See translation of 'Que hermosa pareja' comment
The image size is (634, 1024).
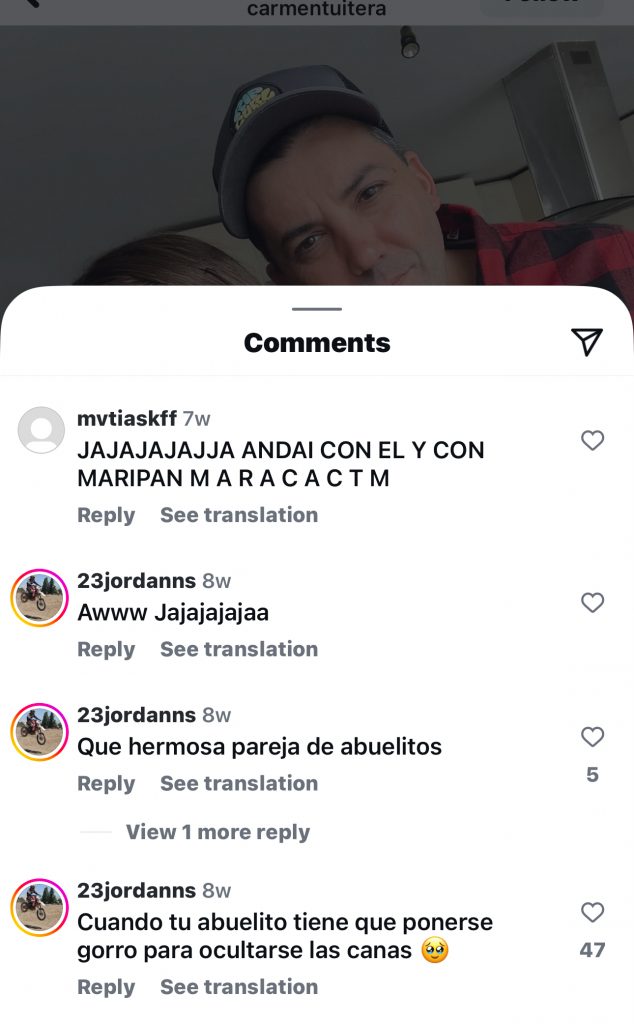point(239,783)
